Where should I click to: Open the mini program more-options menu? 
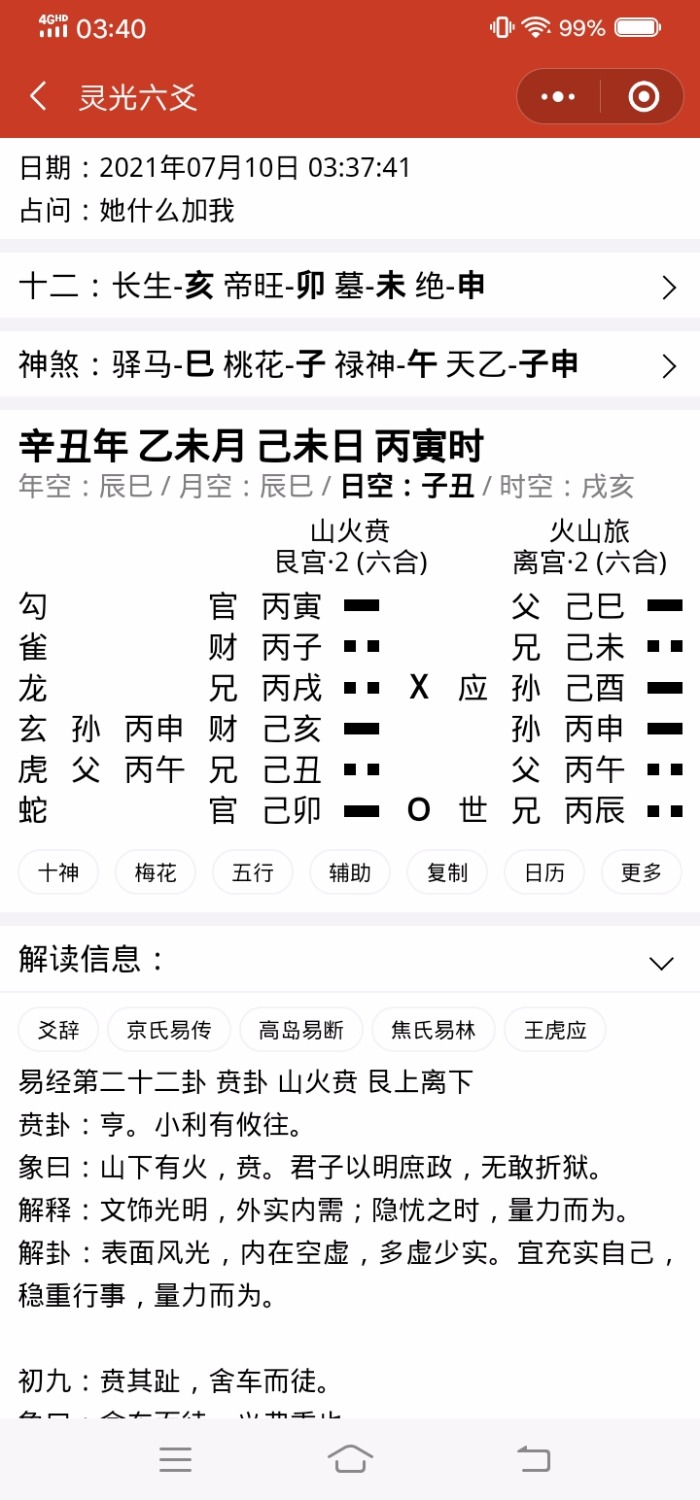point(558,97)
